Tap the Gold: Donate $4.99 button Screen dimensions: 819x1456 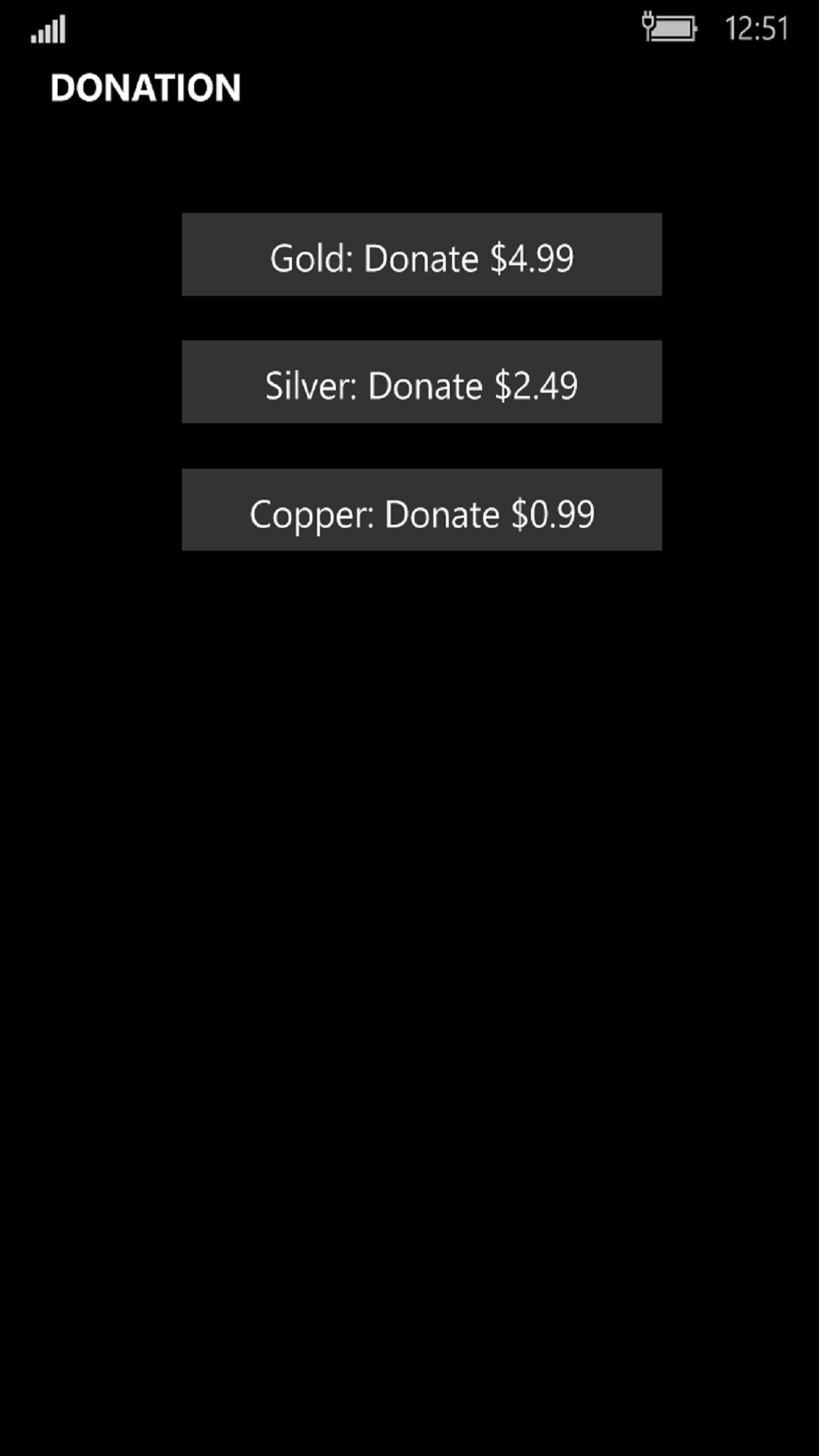tap(422, 255)
